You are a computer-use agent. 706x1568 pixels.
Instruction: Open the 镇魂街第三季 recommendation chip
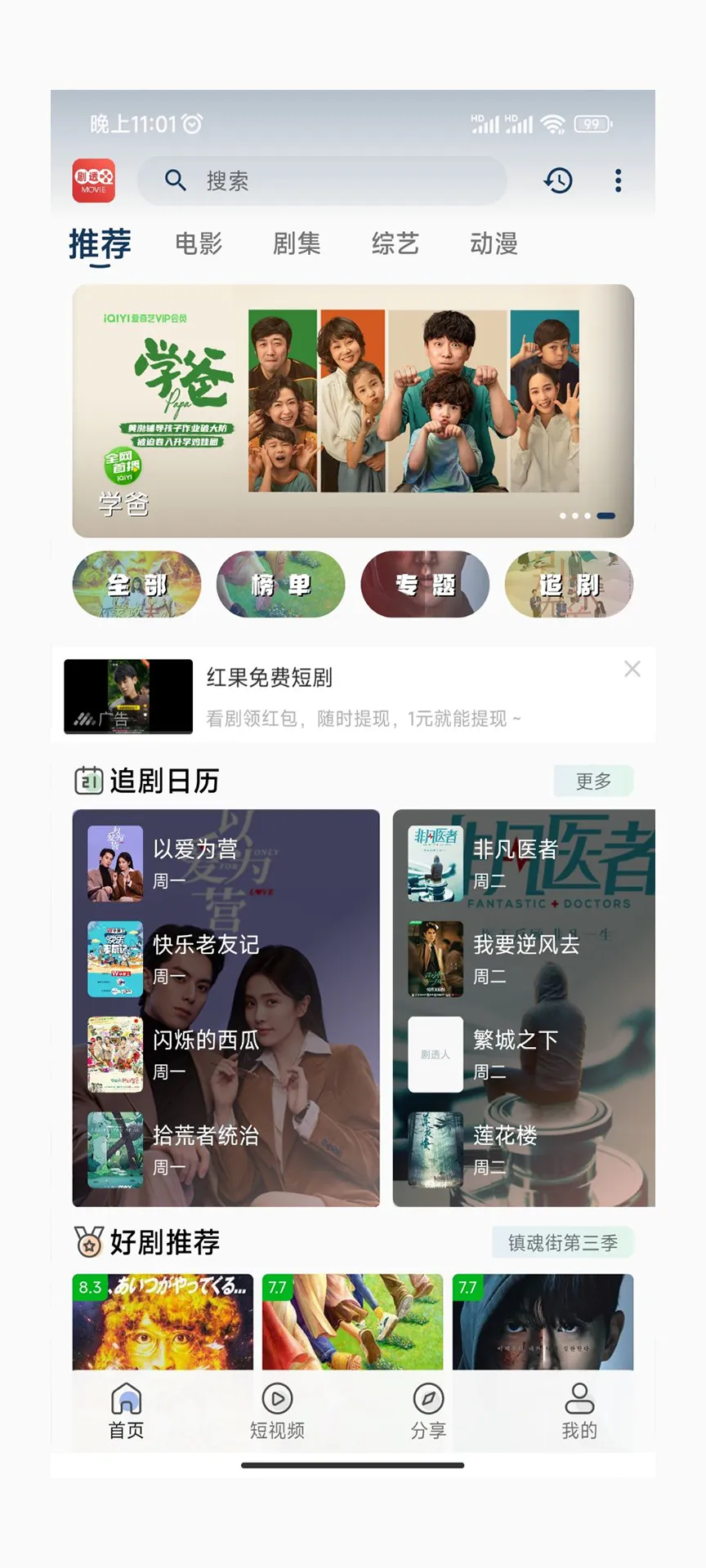coord(563,1242)
